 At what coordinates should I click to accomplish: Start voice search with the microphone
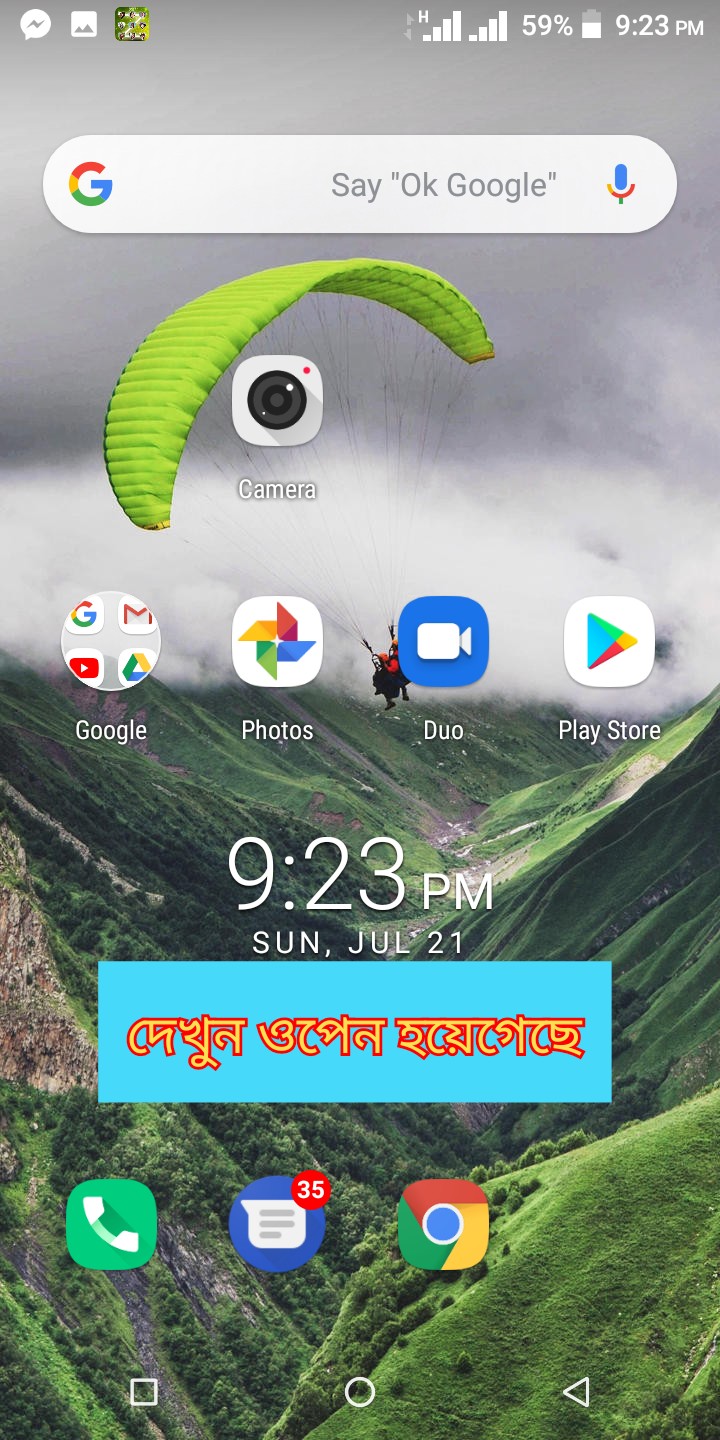620,185
